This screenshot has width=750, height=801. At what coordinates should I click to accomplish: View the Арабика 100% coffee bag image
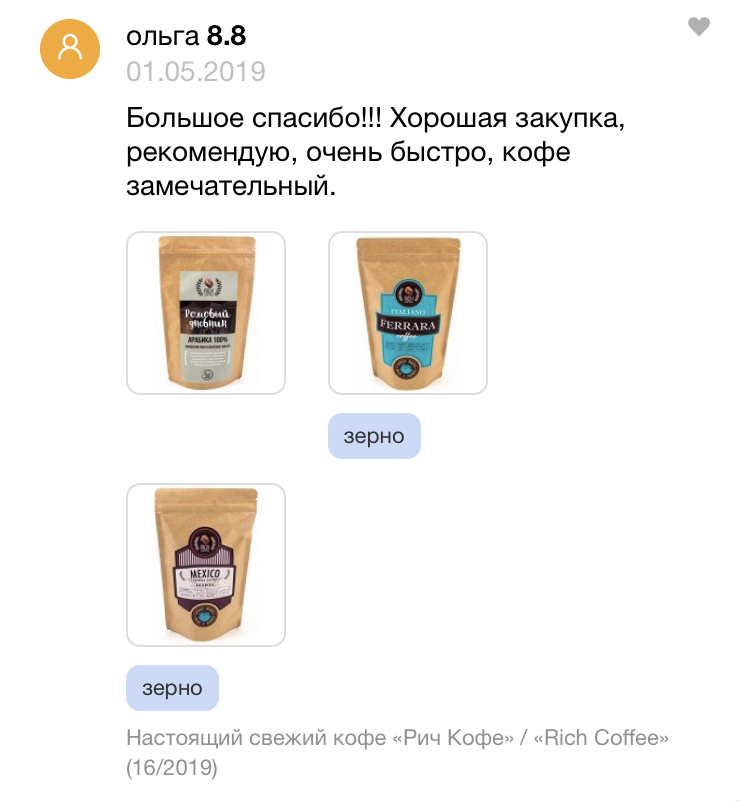pos(206,313)
